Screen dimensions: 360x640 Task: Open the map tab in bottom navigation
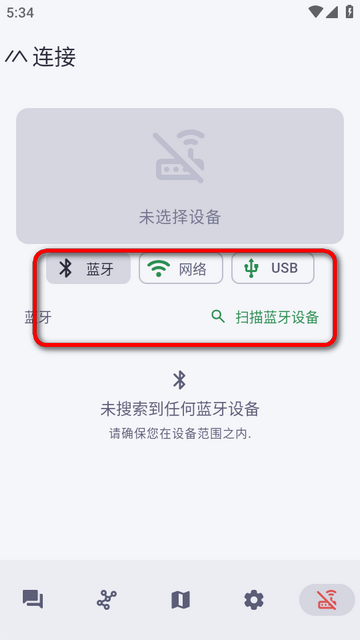[180, 600]
